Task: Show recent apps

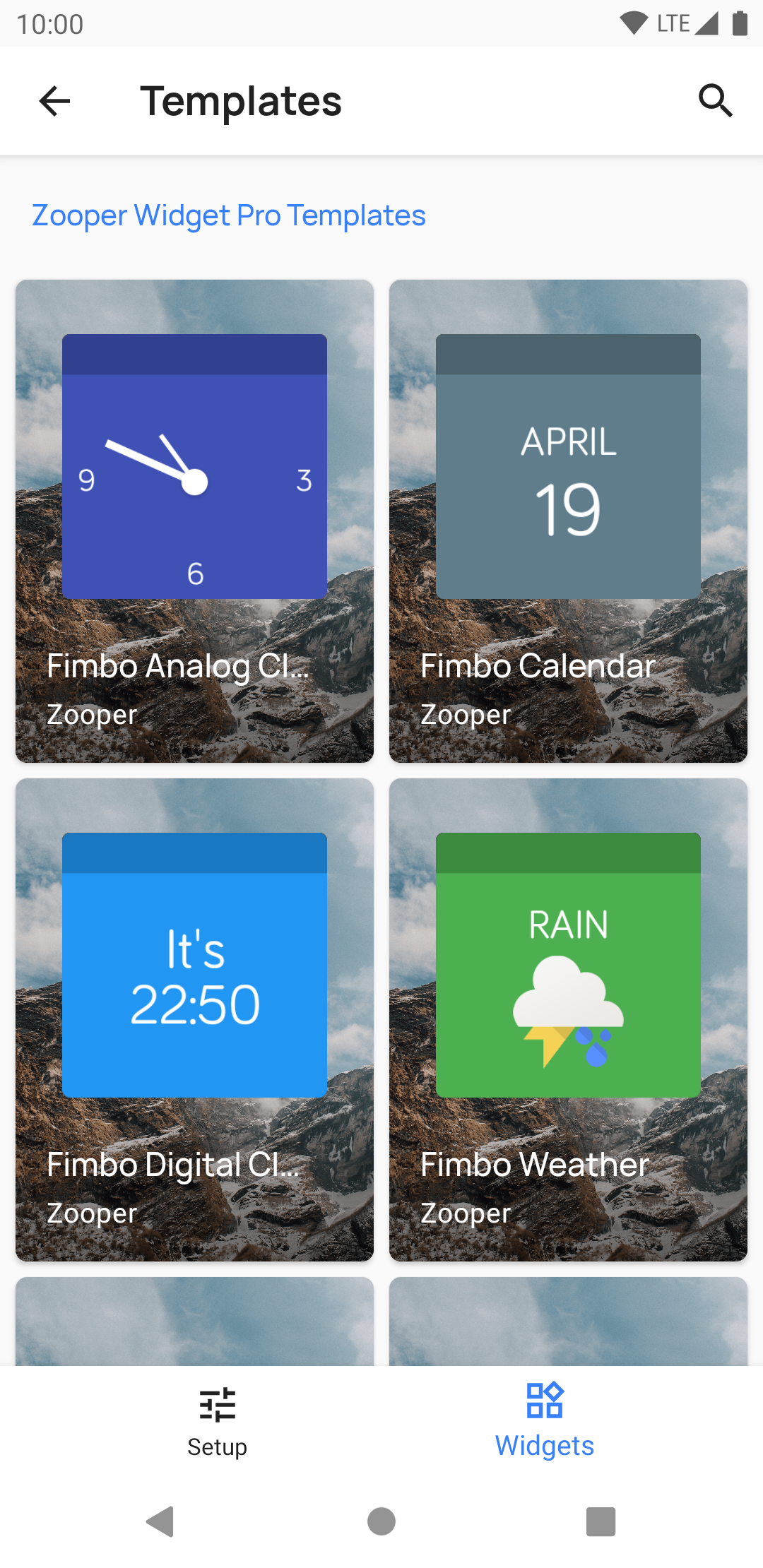Action: coord(601,1521)
